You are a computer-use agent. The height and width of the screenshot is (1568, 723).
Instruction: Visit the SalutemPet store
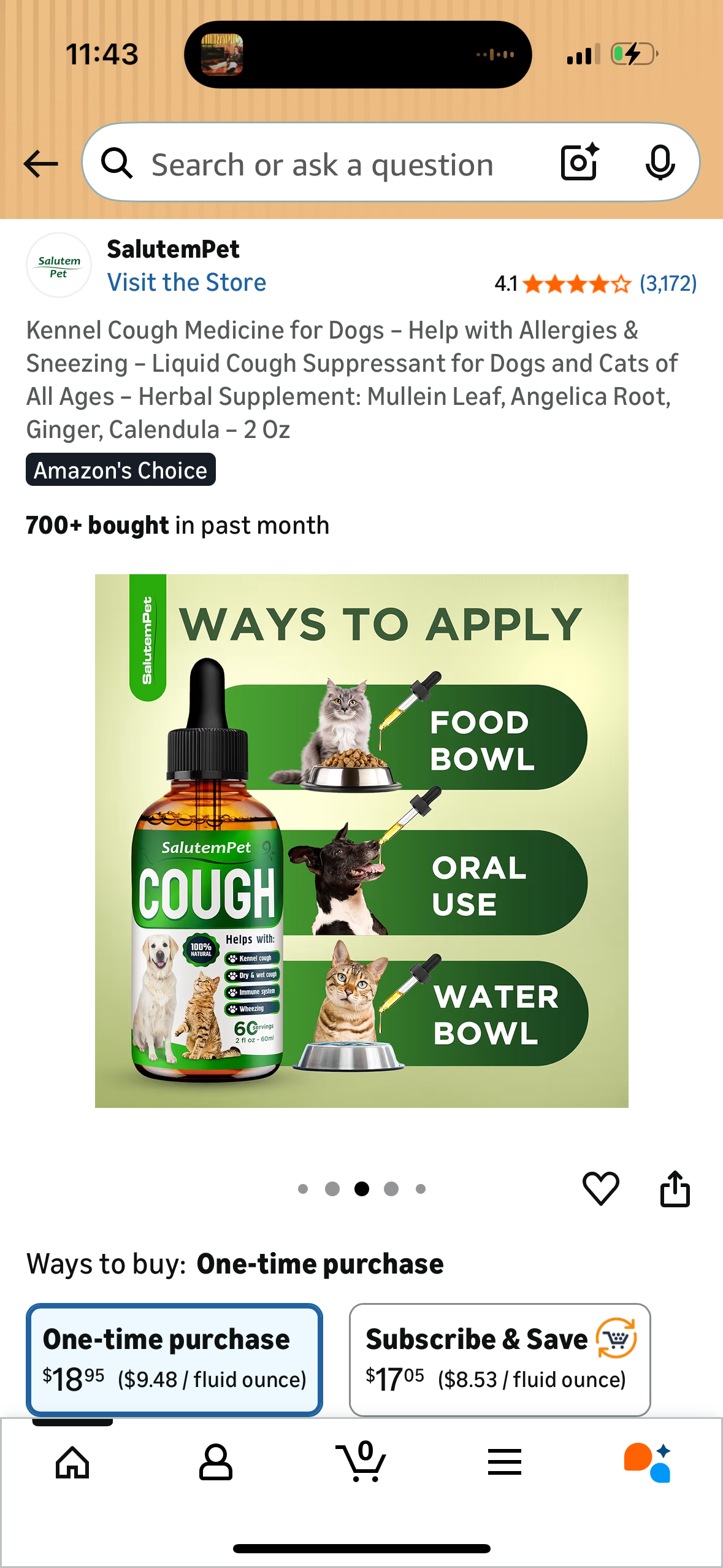click(186, 282)
